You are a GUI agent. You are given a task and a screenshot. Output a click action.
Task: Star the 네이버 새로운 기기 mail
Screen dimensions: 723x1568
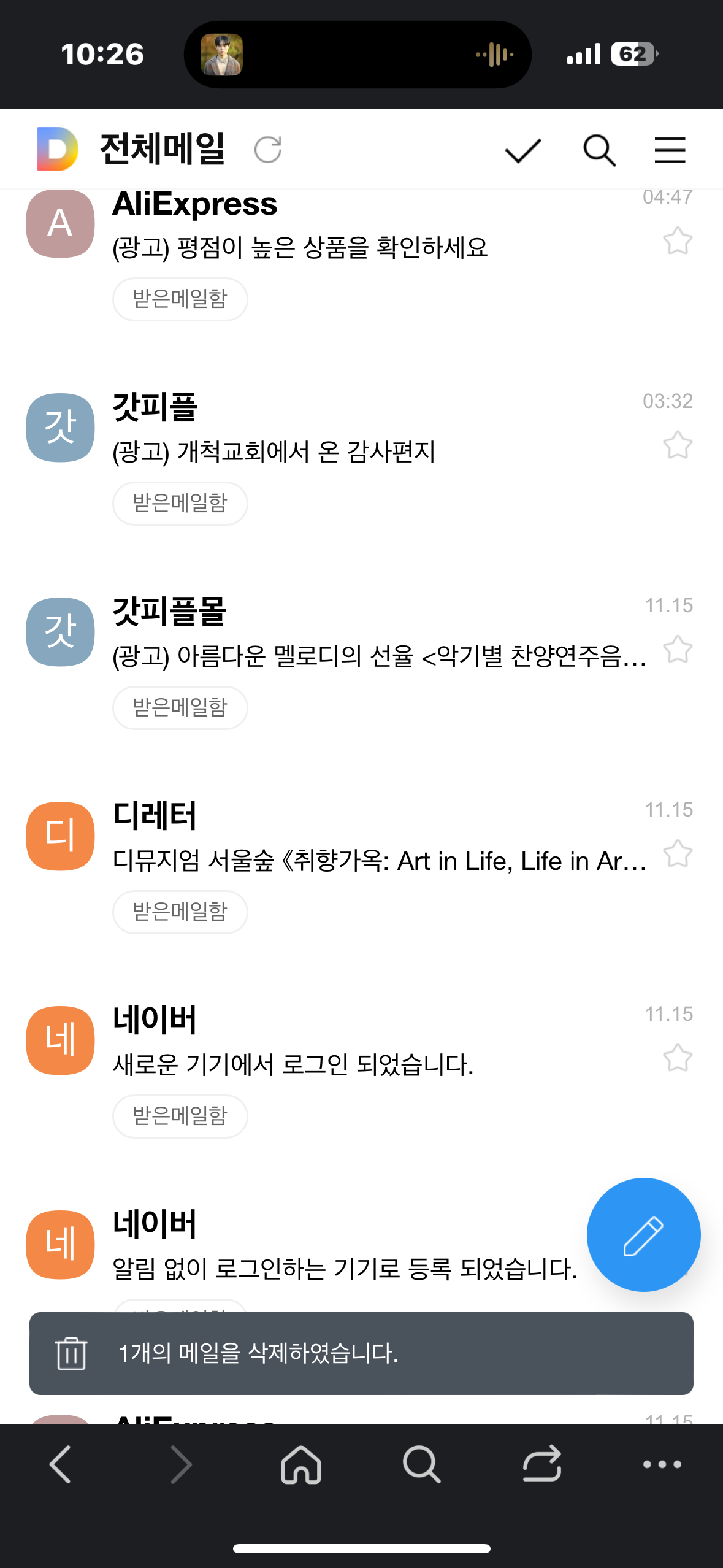677,1058
